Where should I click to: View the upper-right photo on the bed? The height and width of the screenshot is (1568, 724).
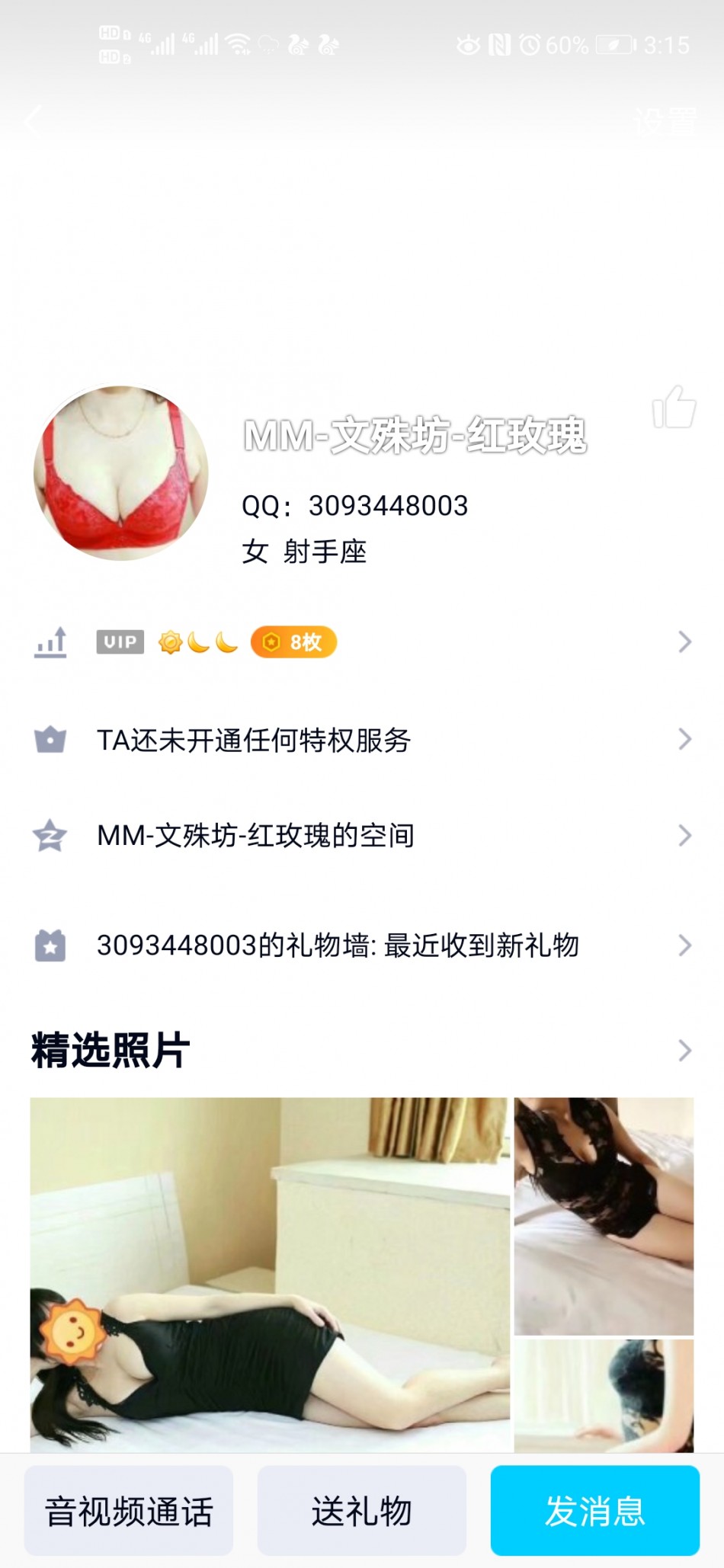(604, 1215)
